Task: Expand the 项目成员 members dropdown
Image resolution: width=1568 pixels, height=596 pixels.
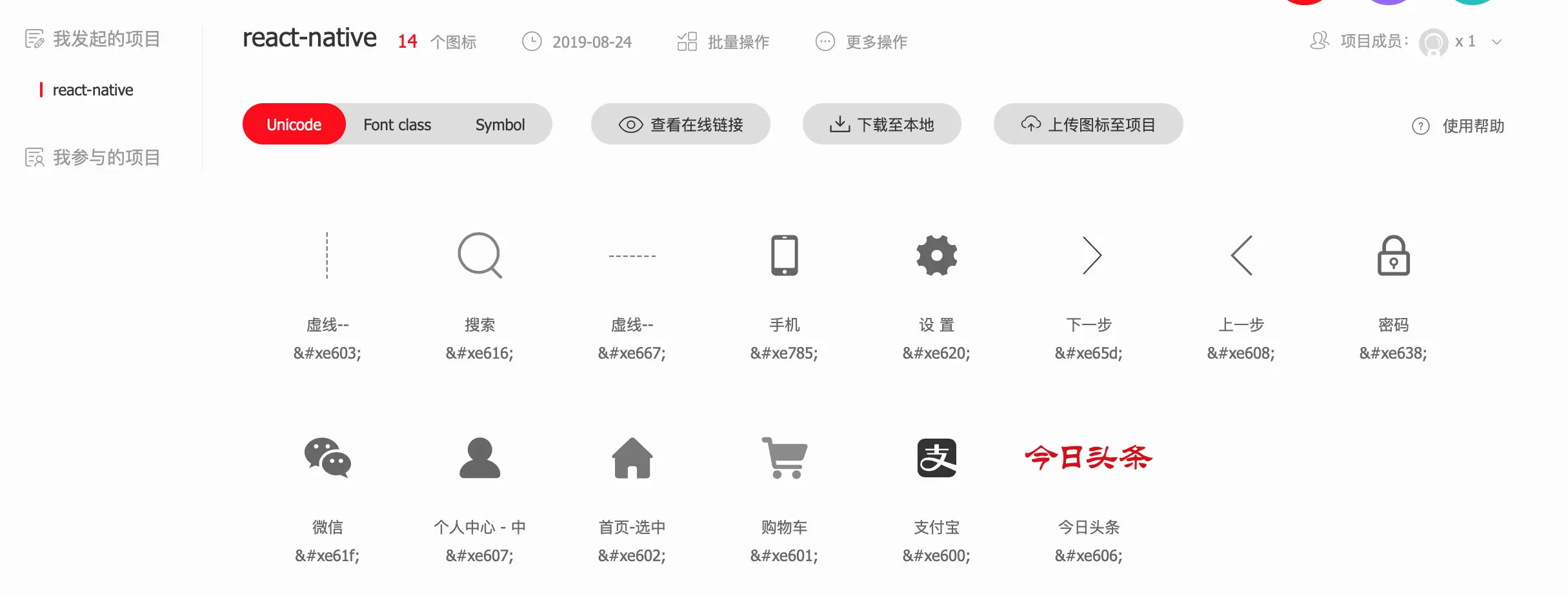Action: tap(1497, 42)
